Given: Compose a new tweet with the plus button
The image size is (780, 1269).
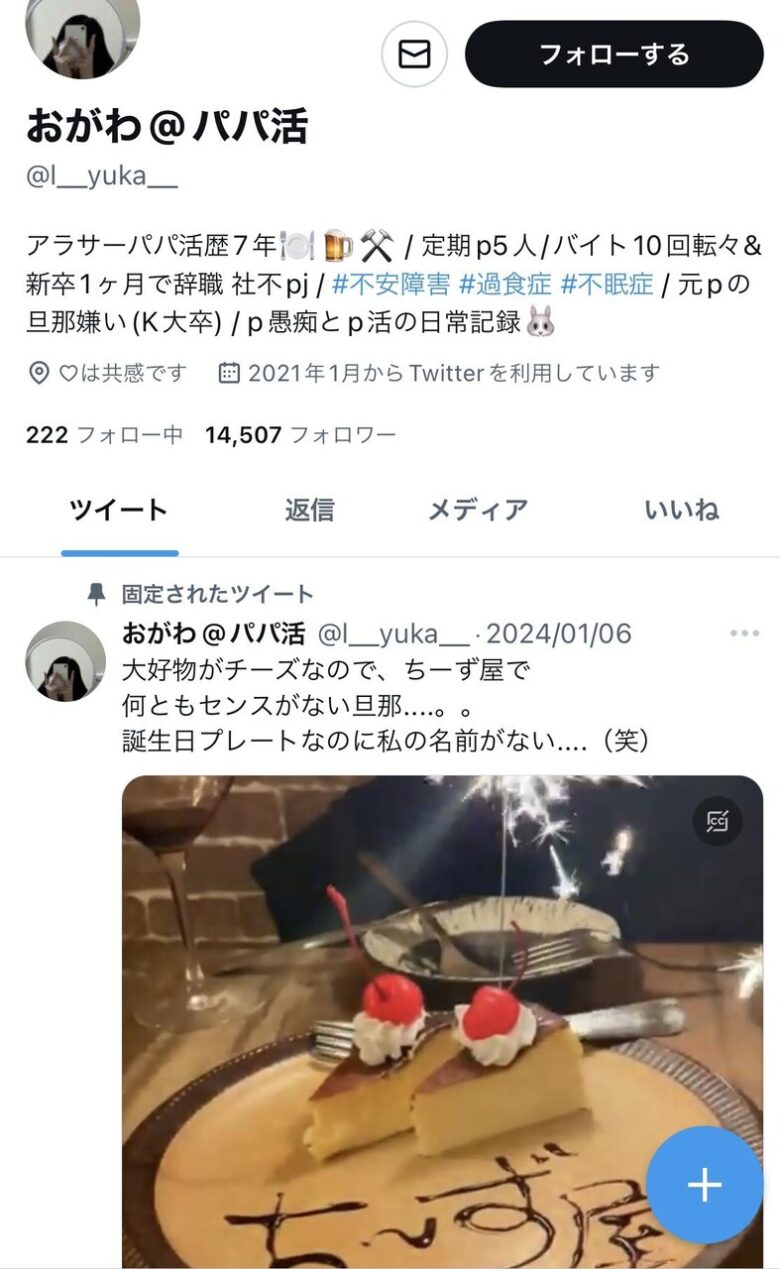Looking at the screenshot, I should [704, 1185].
